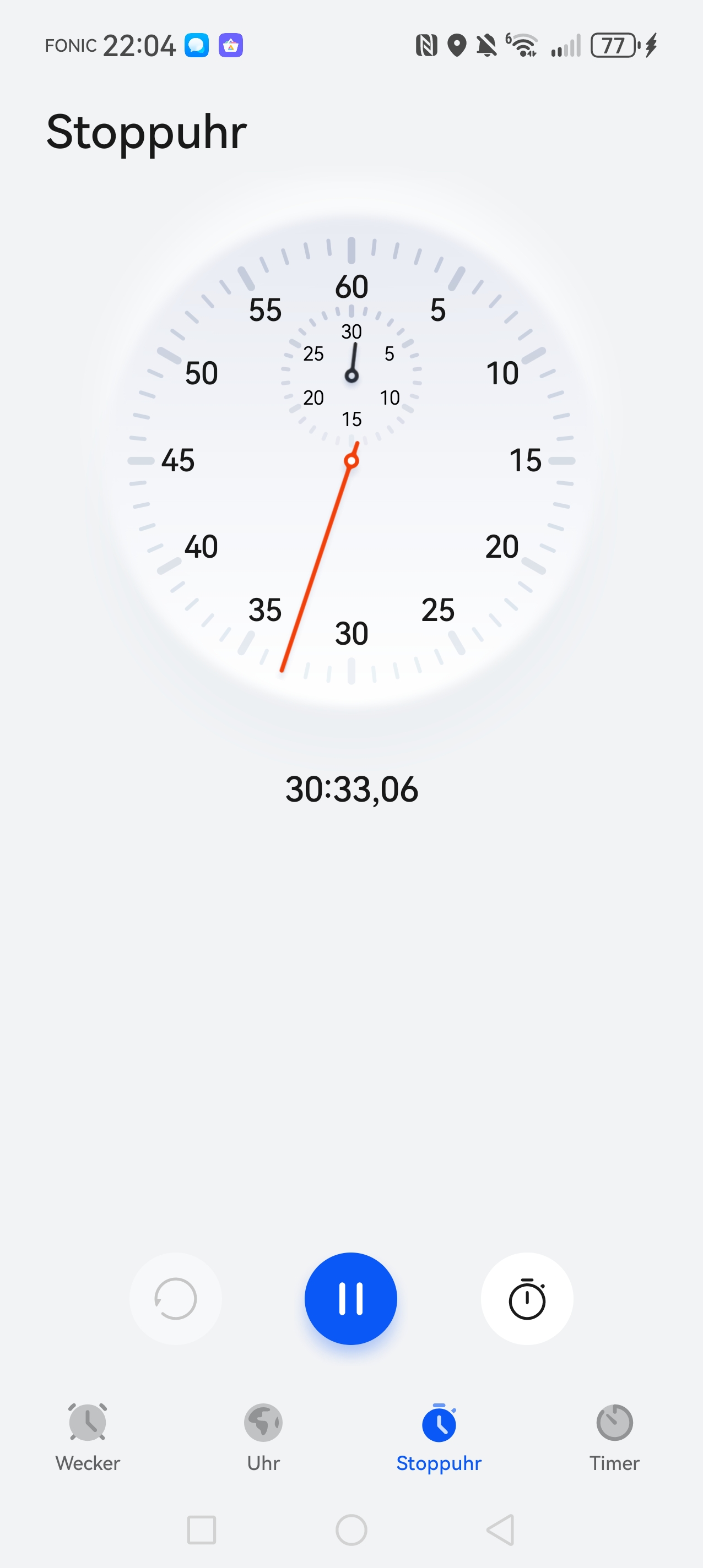
Task: Pause the running stopwatch
Action: (x=351, y=1298)
